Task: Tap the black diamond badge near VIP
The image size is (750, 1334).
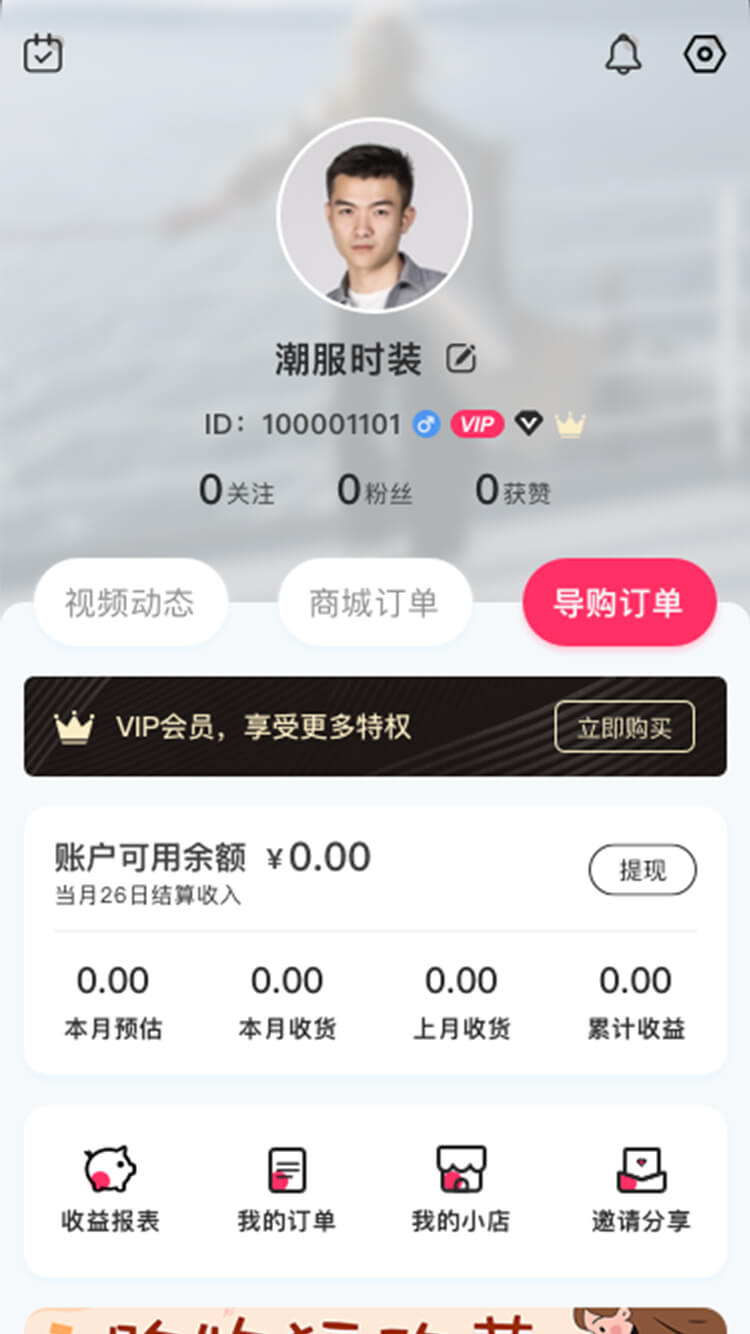Action: [529, 424]
